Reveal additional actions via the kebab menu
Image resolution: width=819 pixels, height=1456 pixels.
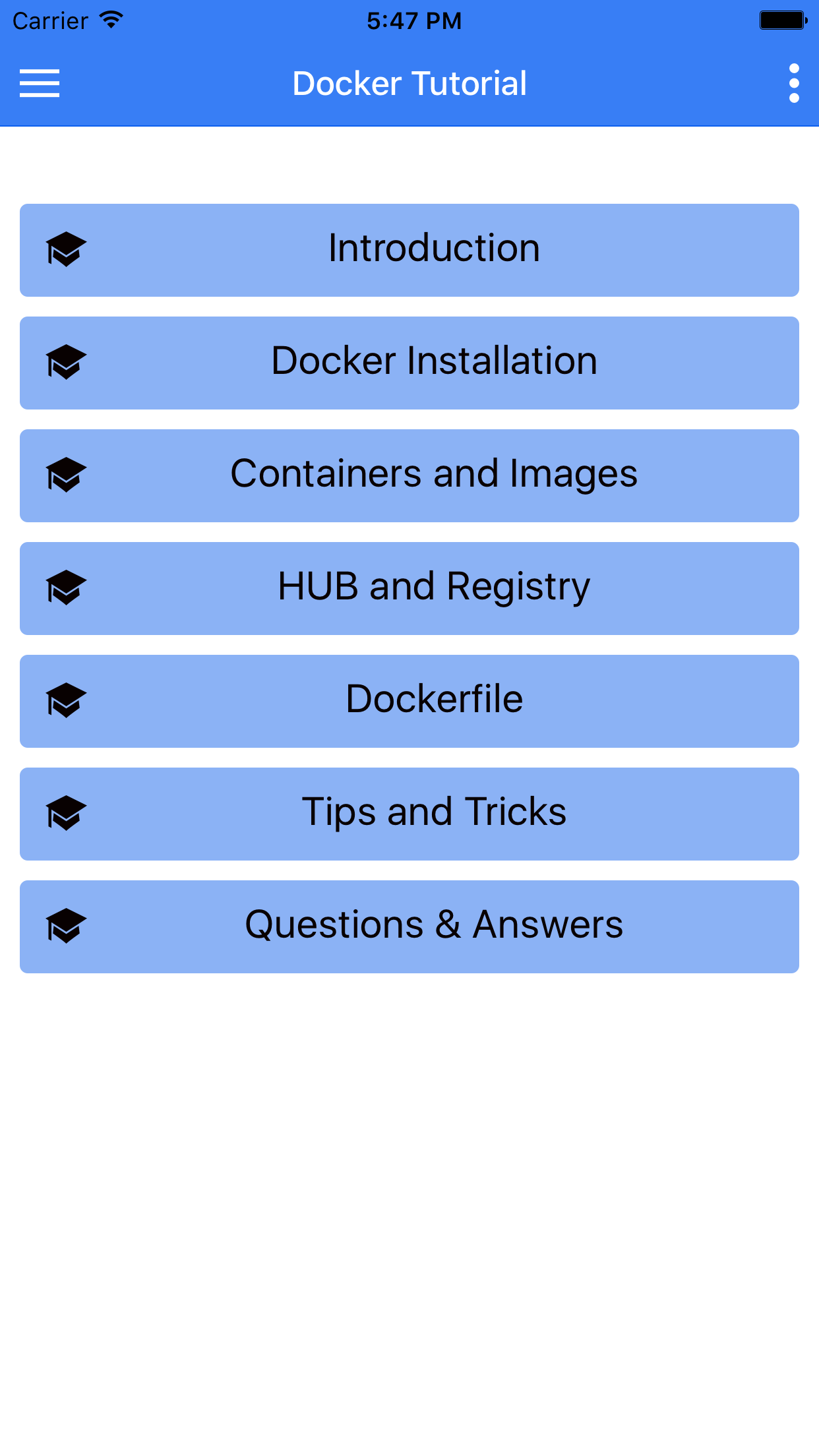click(793, 82)
